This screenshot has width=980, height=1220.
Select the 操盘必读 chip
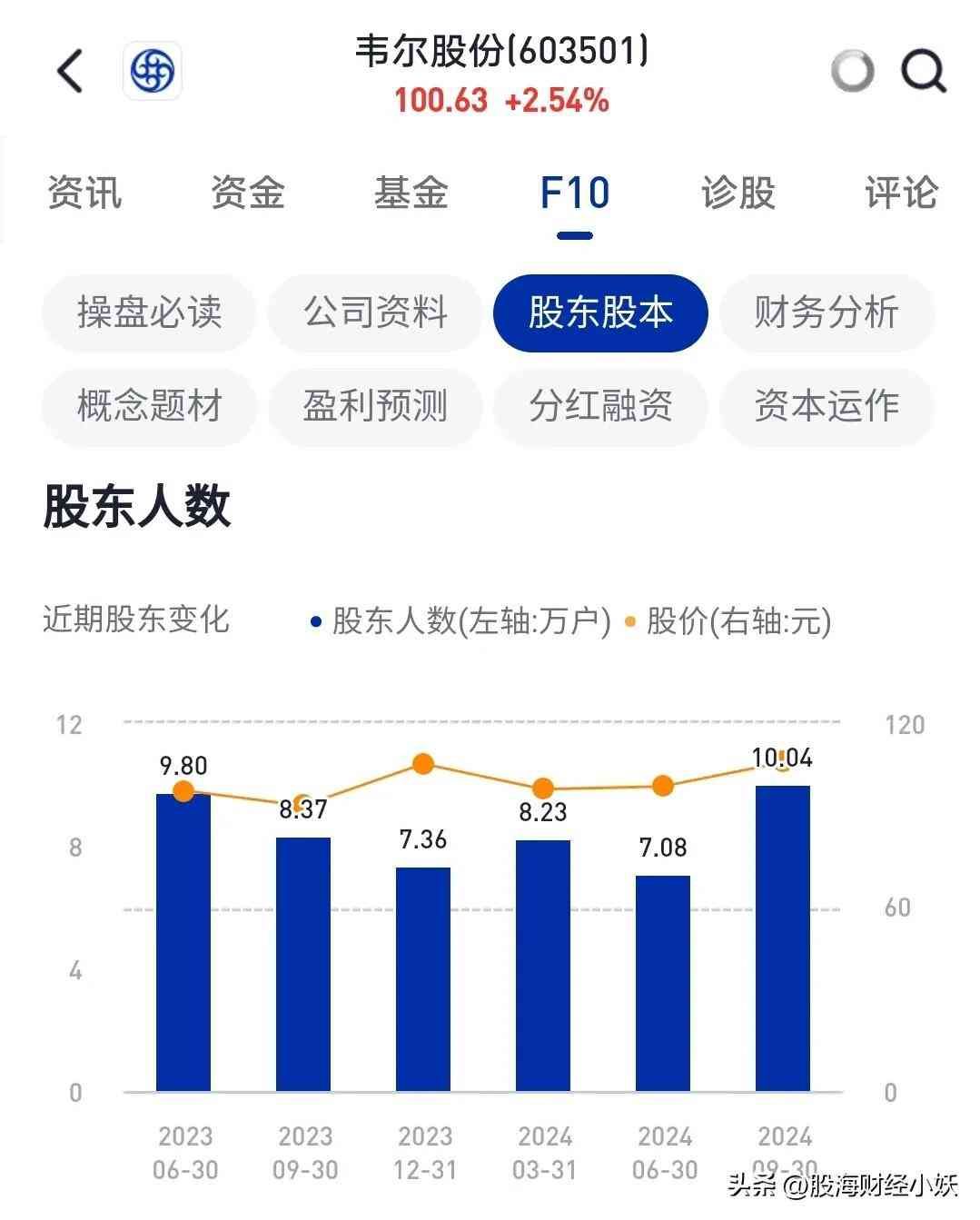(149, 312)
